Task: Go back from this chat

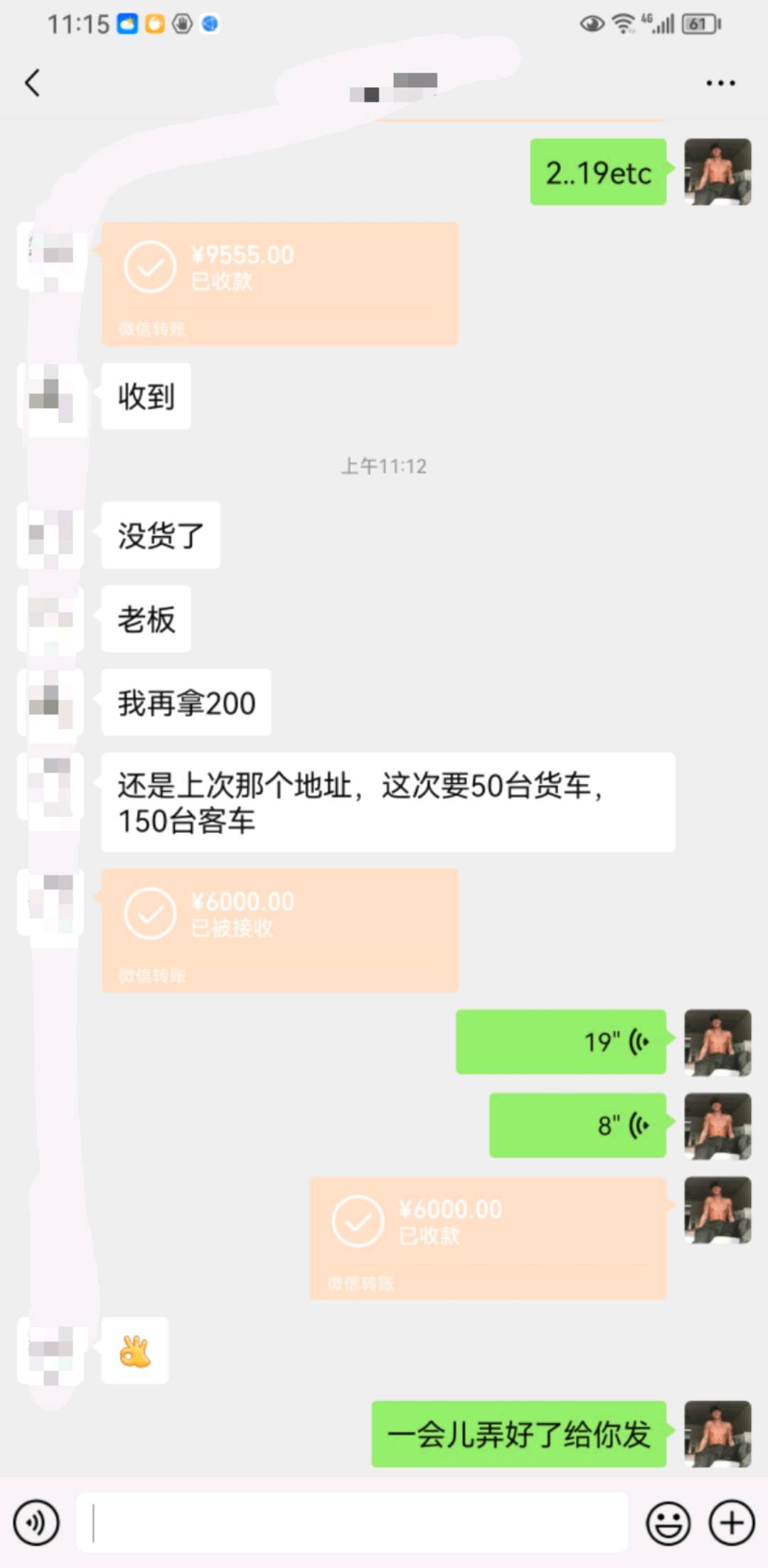Action: tap(32, 83)
